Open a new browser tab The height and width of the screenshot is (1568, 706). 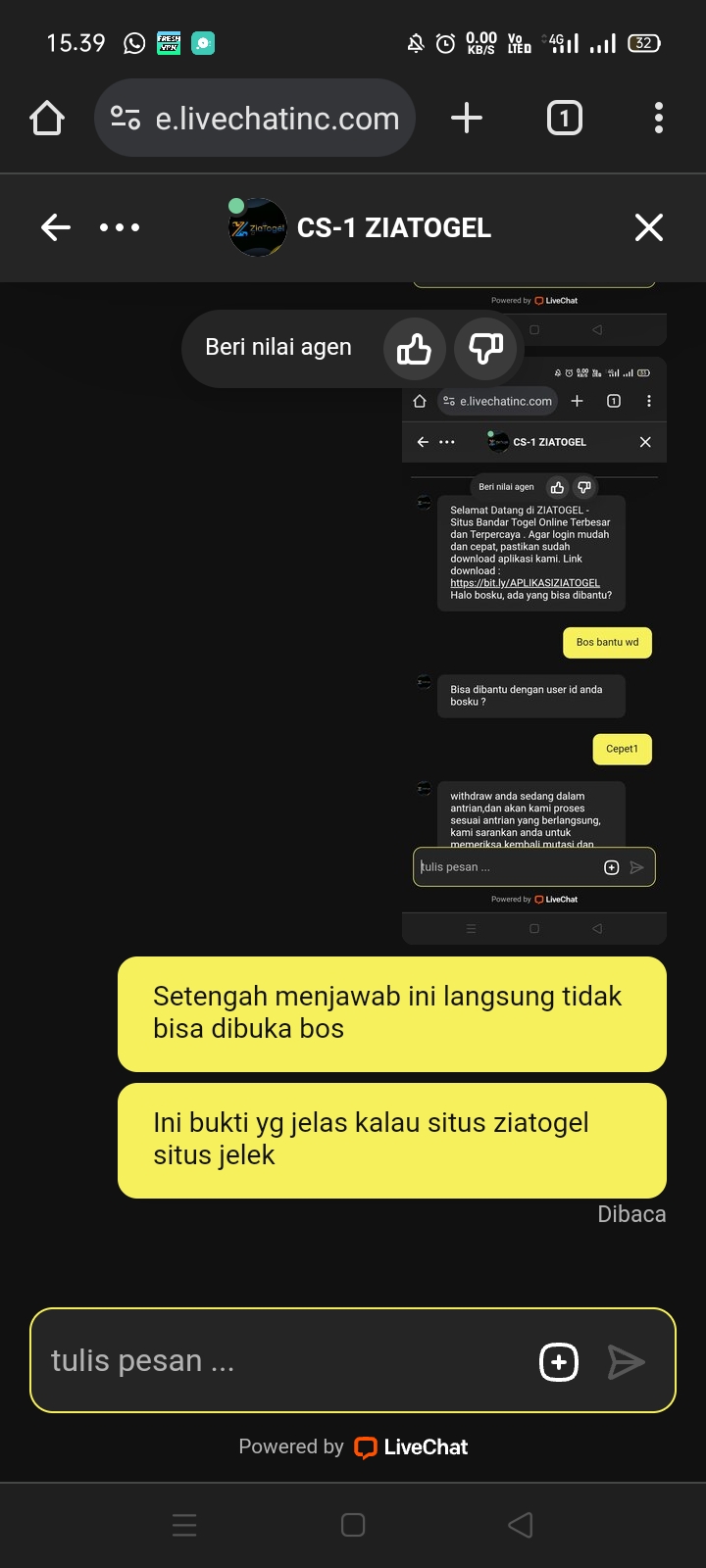click(467, 119)
